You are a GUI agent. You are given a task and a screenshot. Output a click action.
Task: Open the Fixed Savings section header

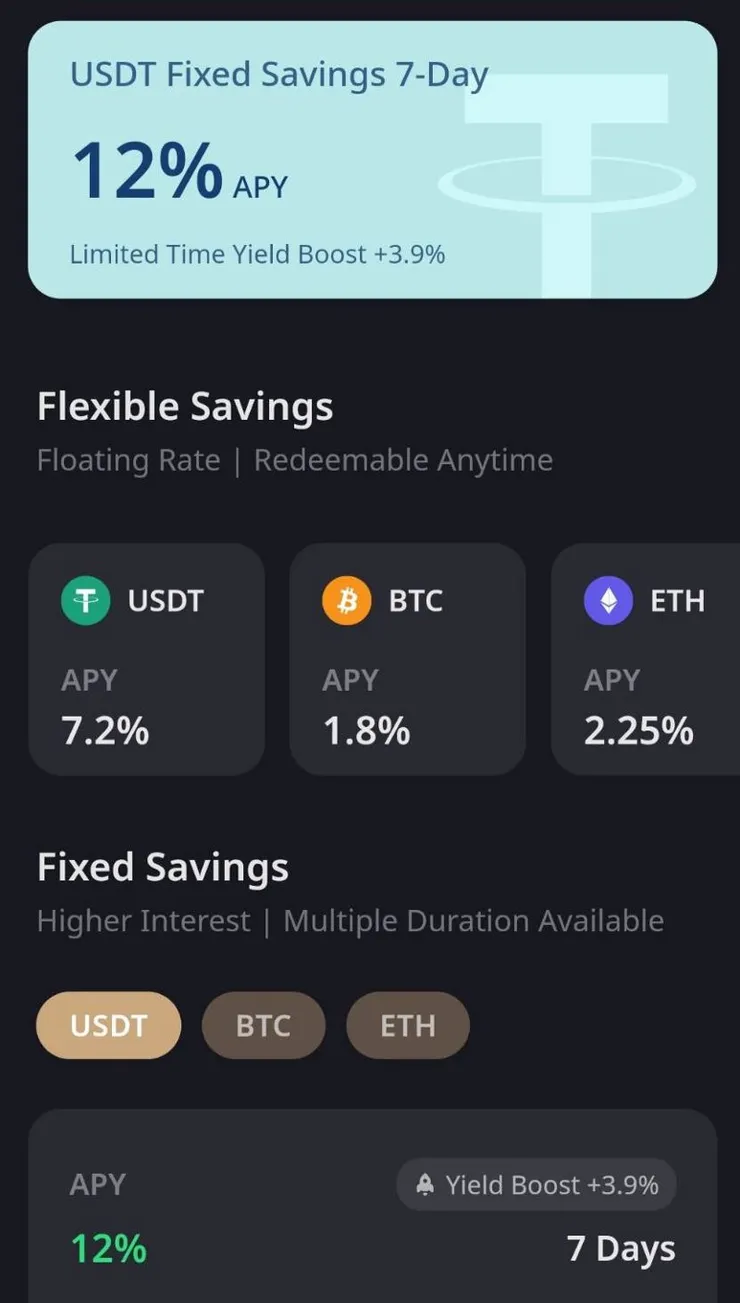(x=162, y=867)
